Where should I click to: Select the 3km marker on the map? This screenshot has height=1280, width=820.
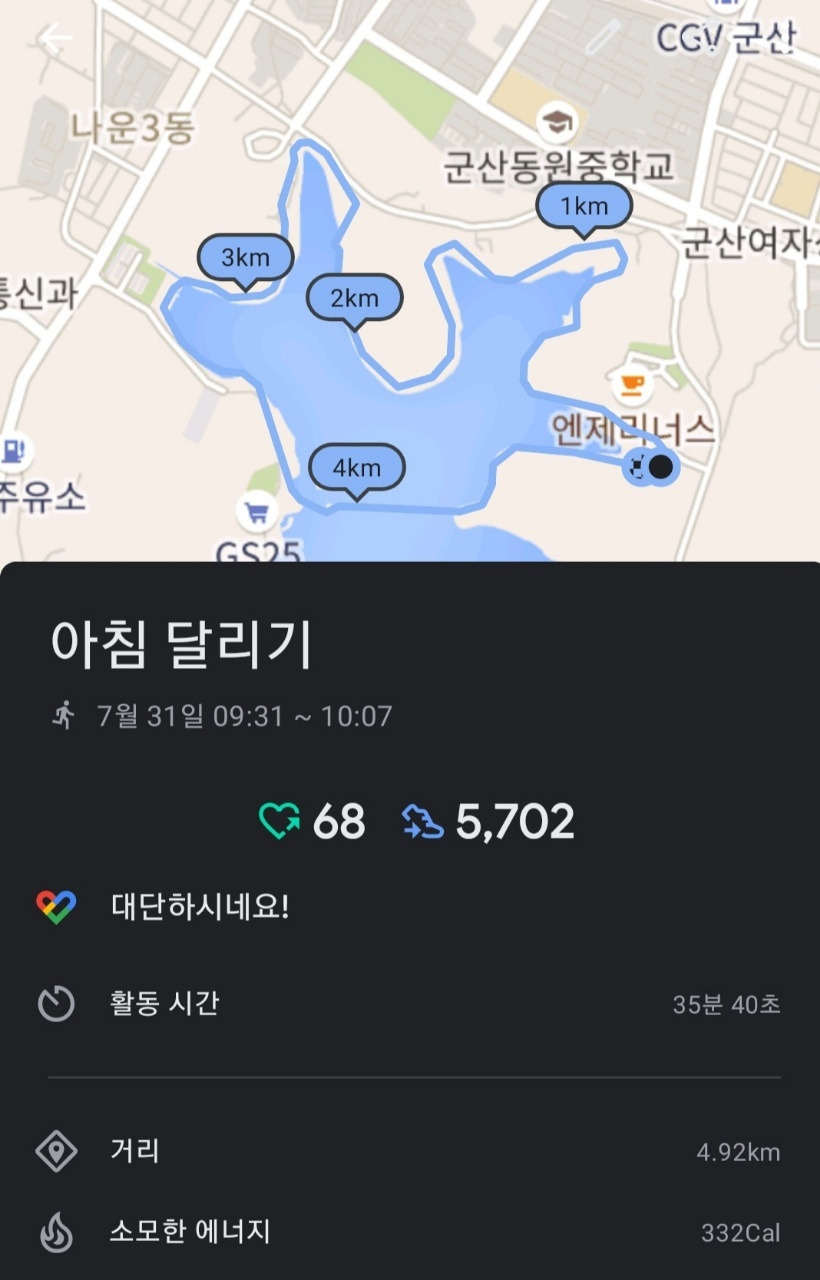(x=246, y=257)
